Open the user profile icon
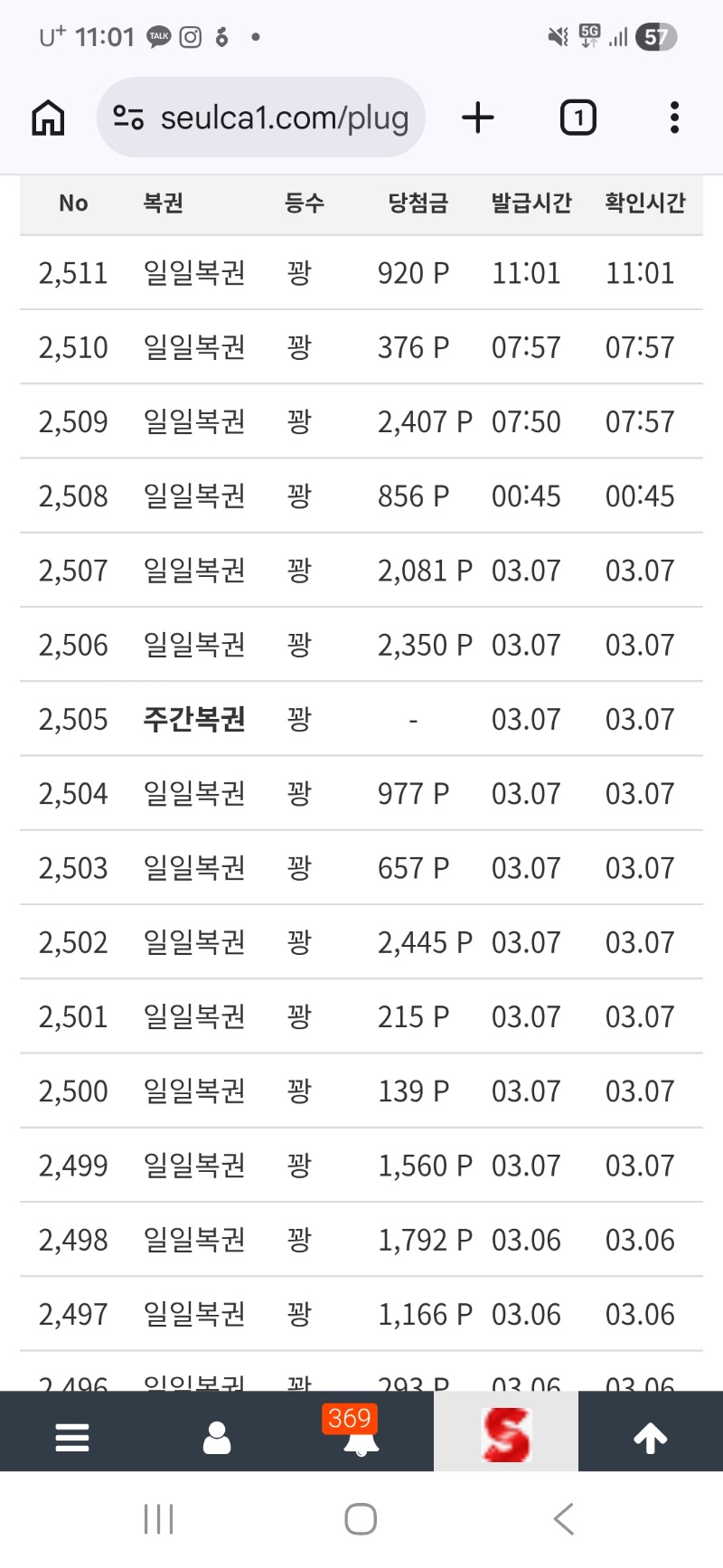This screenshot has width=723, height=1568. click(x=217, y=1437)
